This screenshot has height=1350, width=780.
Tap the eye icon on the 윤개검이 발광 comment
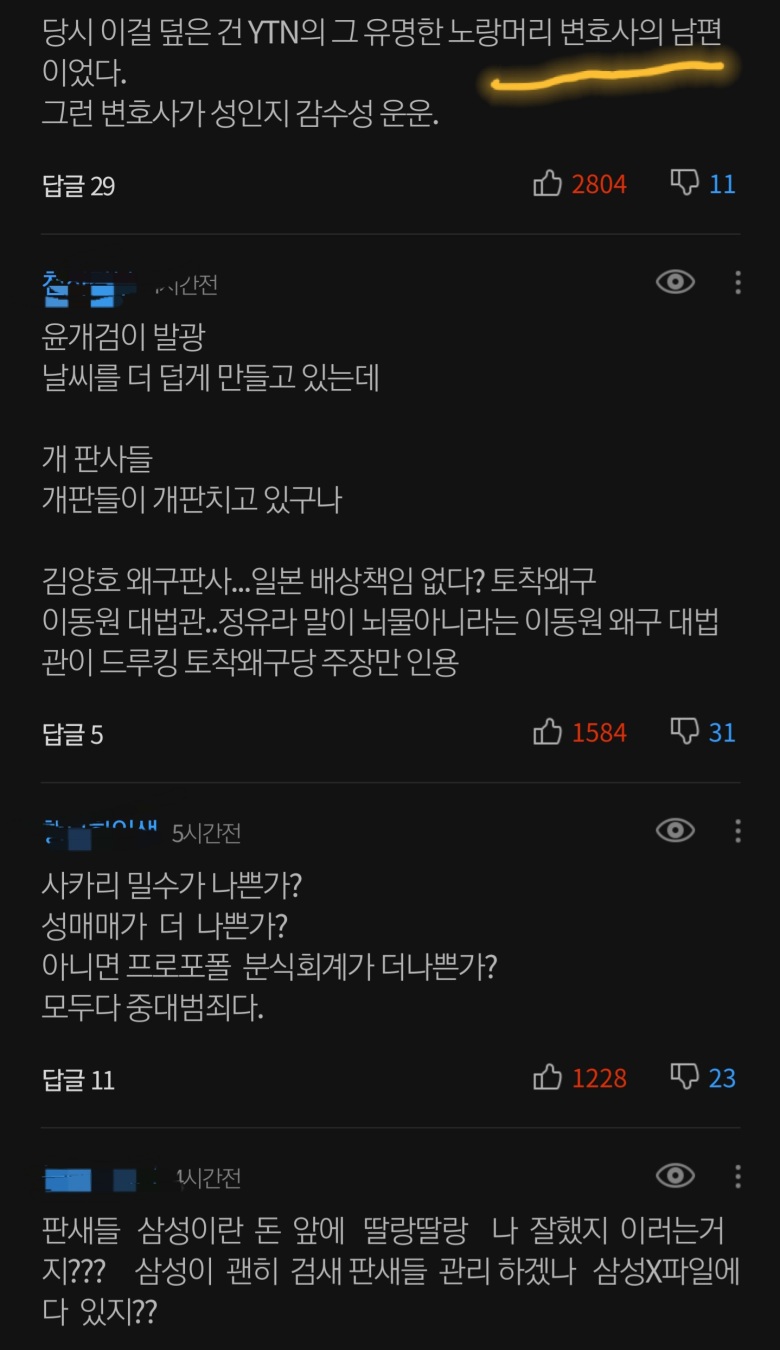click(675, 283)
